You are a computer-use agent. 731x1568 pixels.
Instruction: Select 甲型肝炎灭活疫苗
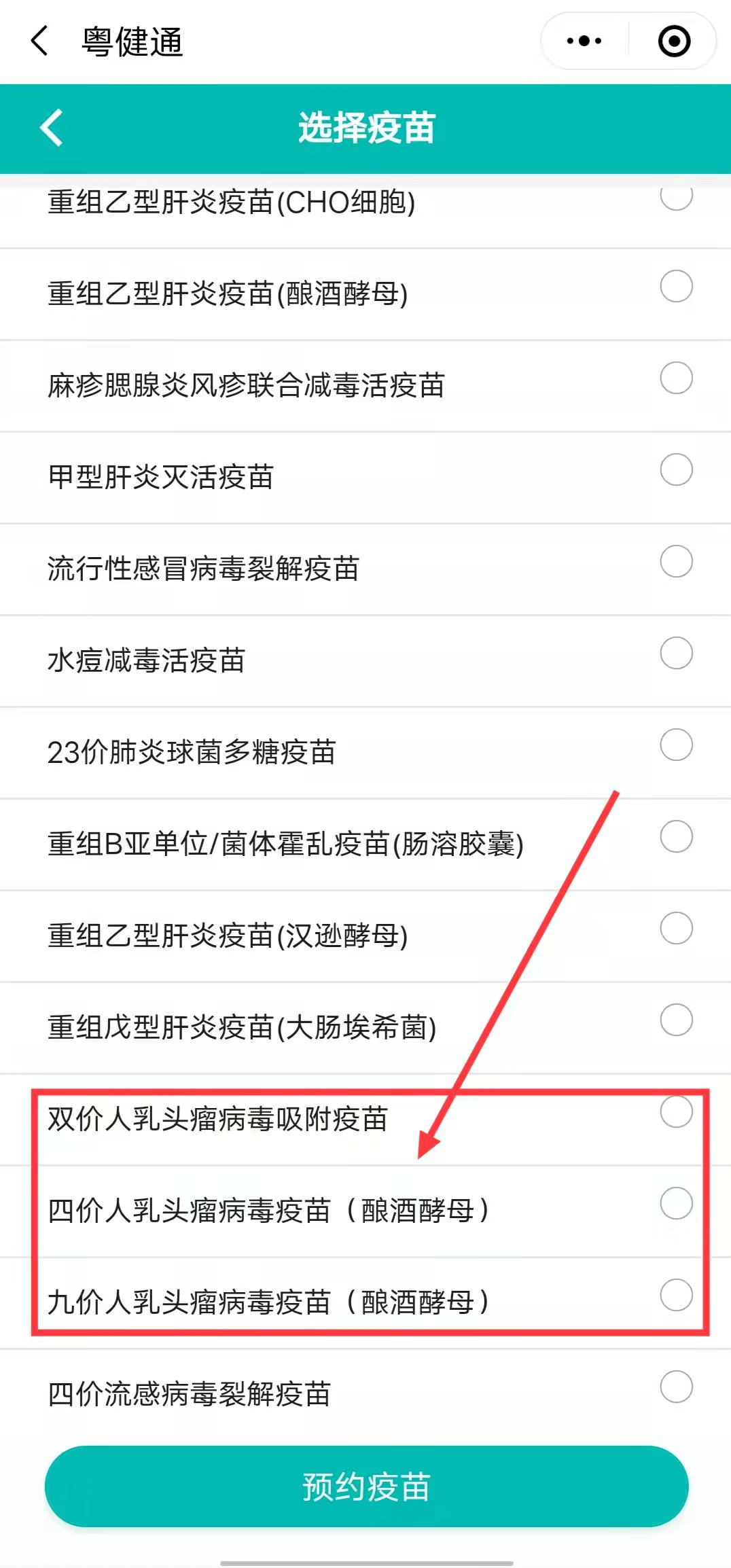click(x=676, y=469)
